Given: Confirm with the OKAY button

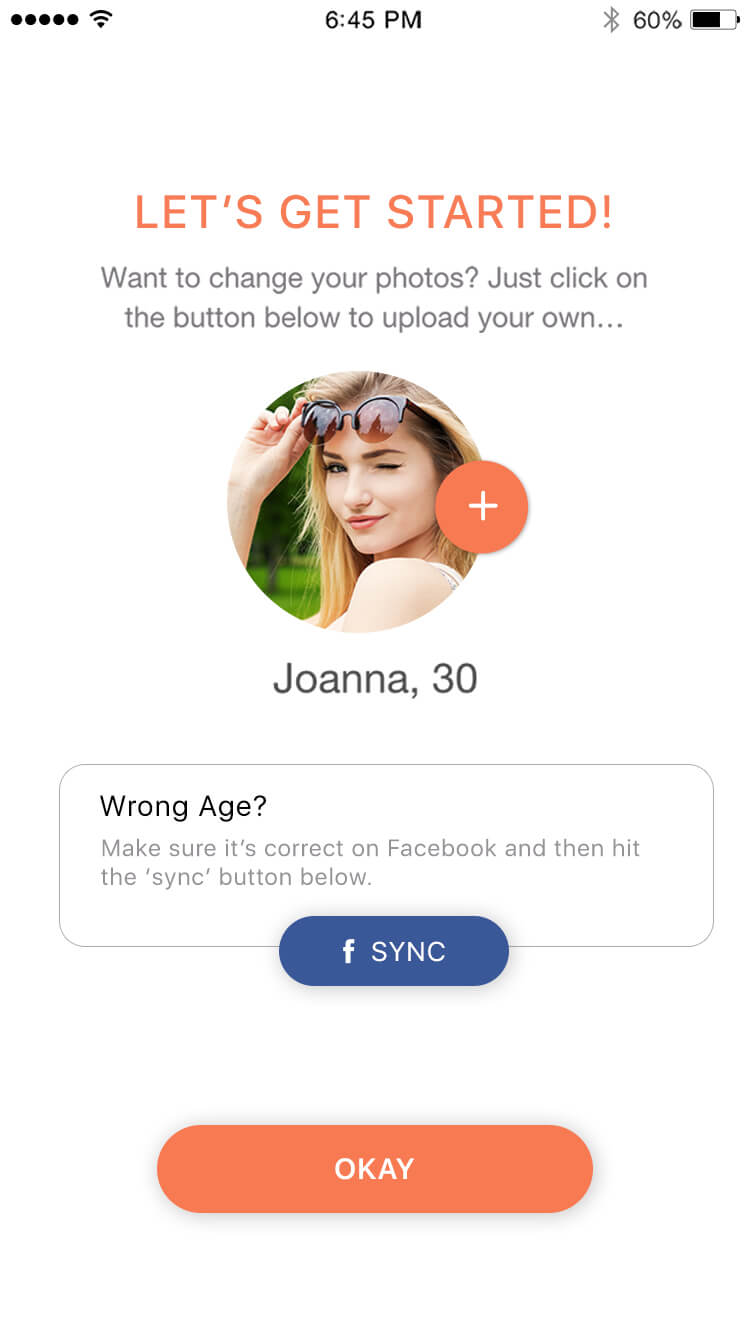Looking at the screenshot, I should (x=375, y=1169).
